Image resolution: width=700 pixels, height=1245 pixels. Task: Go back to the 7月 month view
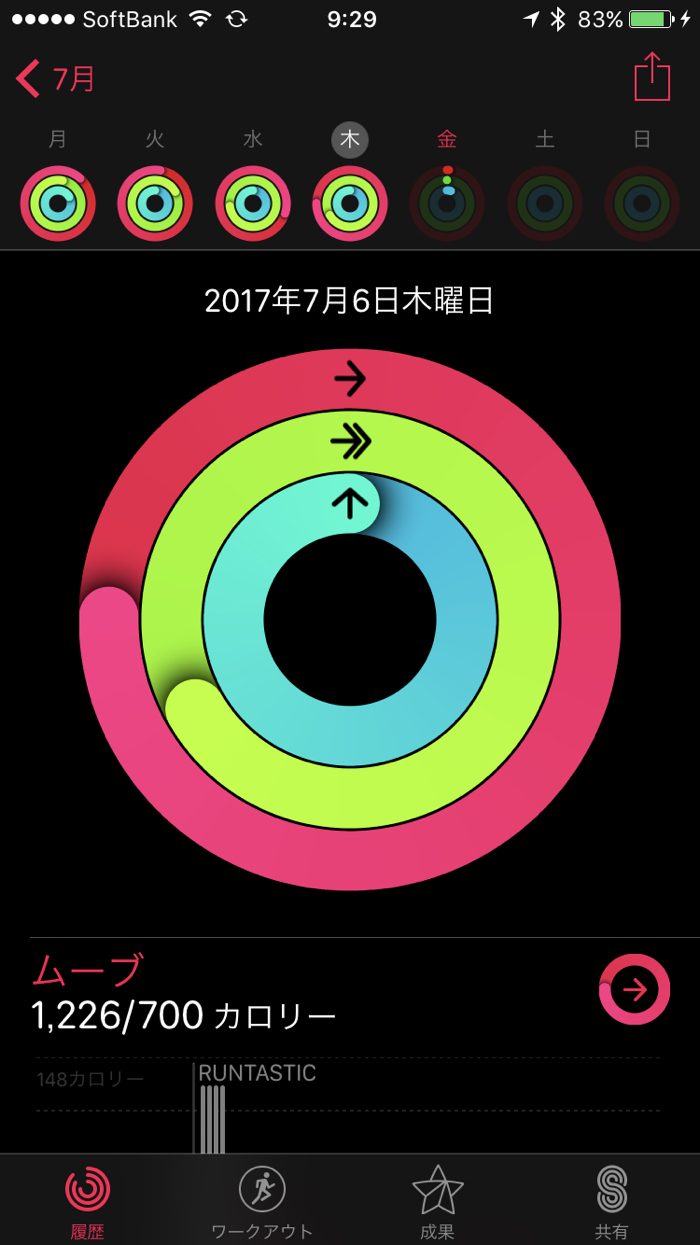tap(56, 78)
